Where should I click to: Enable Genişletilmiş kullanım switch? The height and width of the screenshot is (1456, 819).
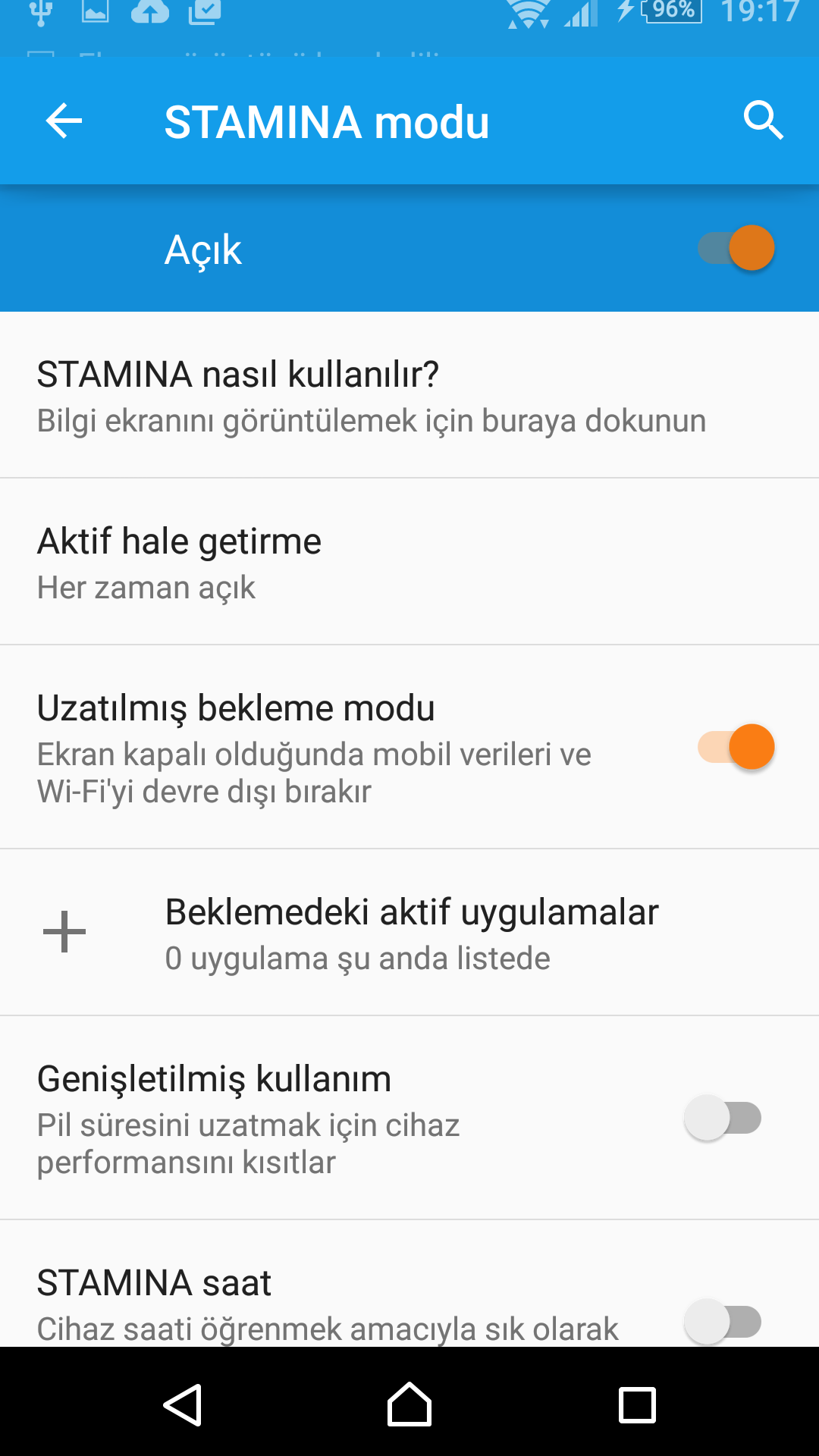tap(723, 1118)
